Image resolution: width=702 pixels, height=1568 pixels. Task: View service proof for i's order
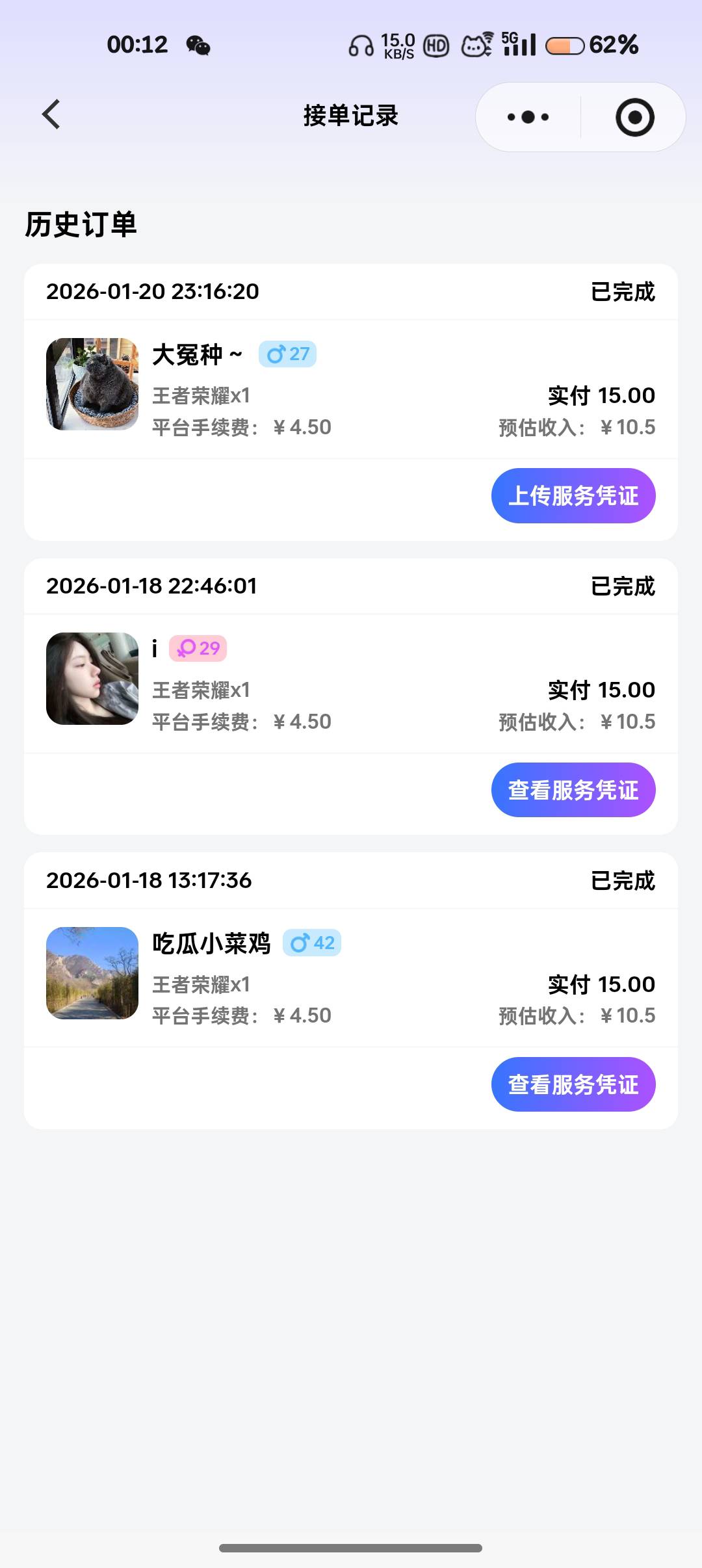573,790
